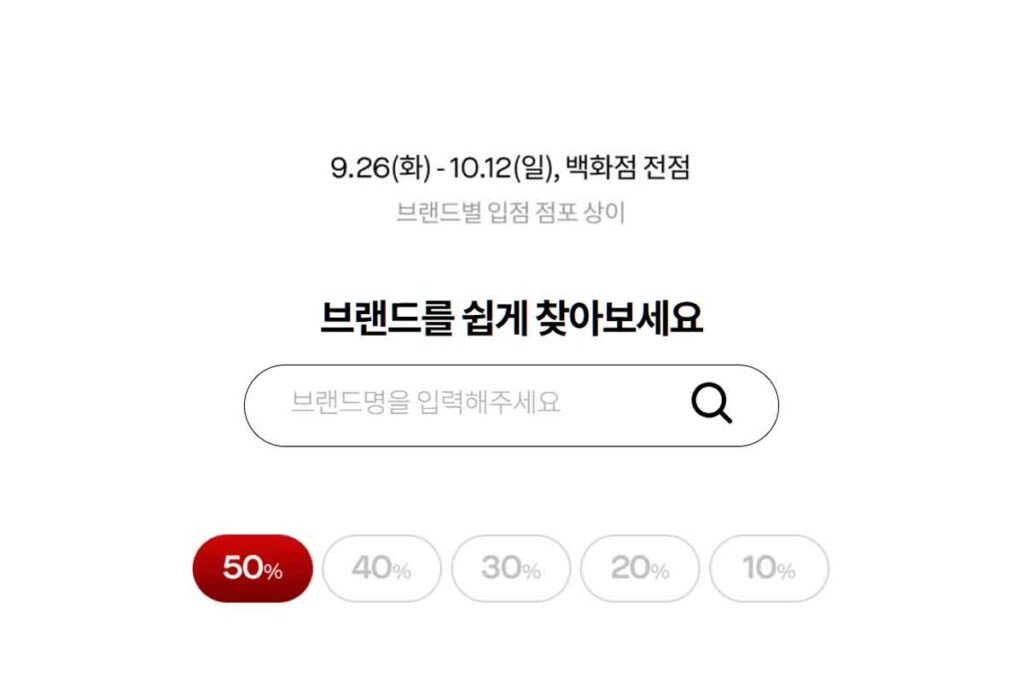Select the 50% discount chip
Viewport: 1024px width, 683px height.
pyautogui.click(x=252, y=568)
